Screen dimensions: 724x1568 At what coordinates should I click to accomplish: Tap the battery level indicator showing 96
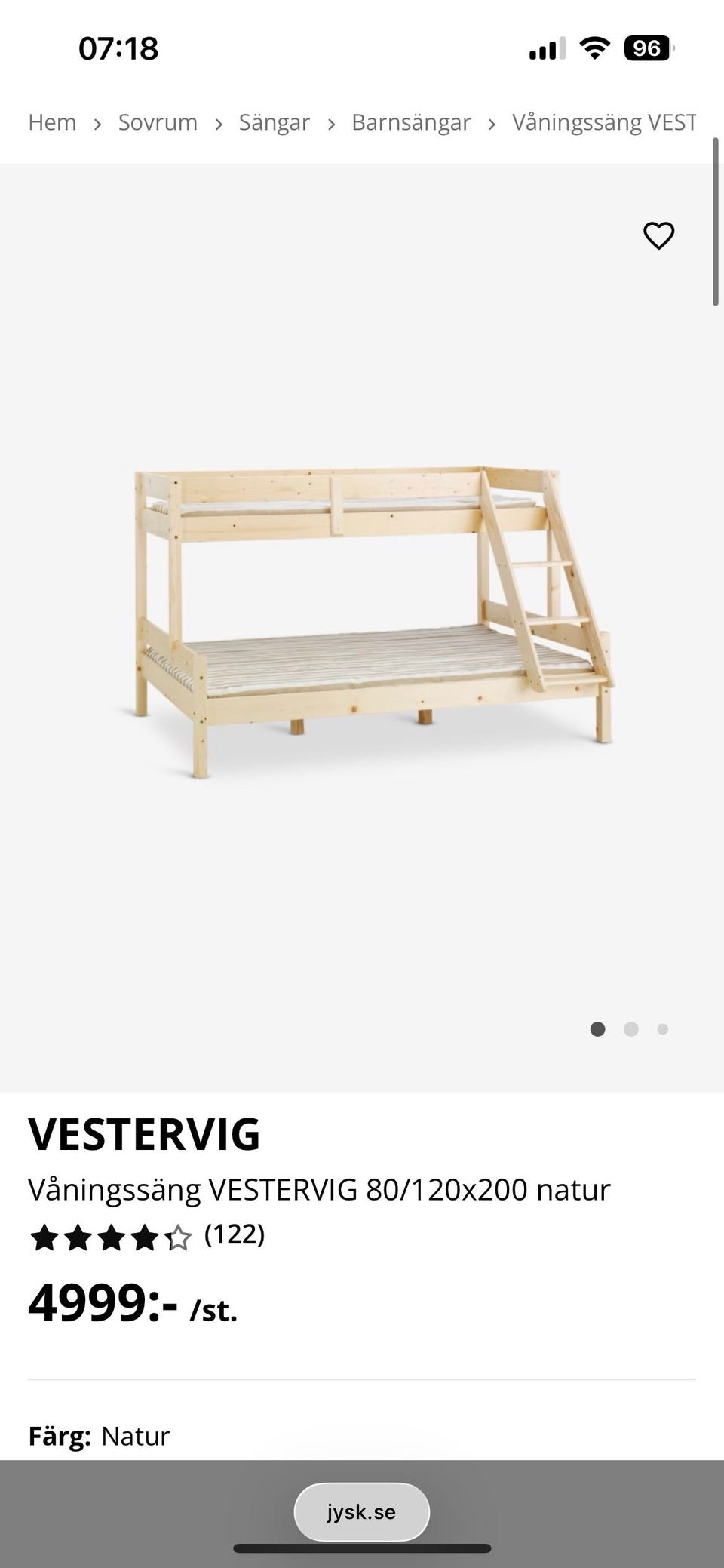click(647, 47)
